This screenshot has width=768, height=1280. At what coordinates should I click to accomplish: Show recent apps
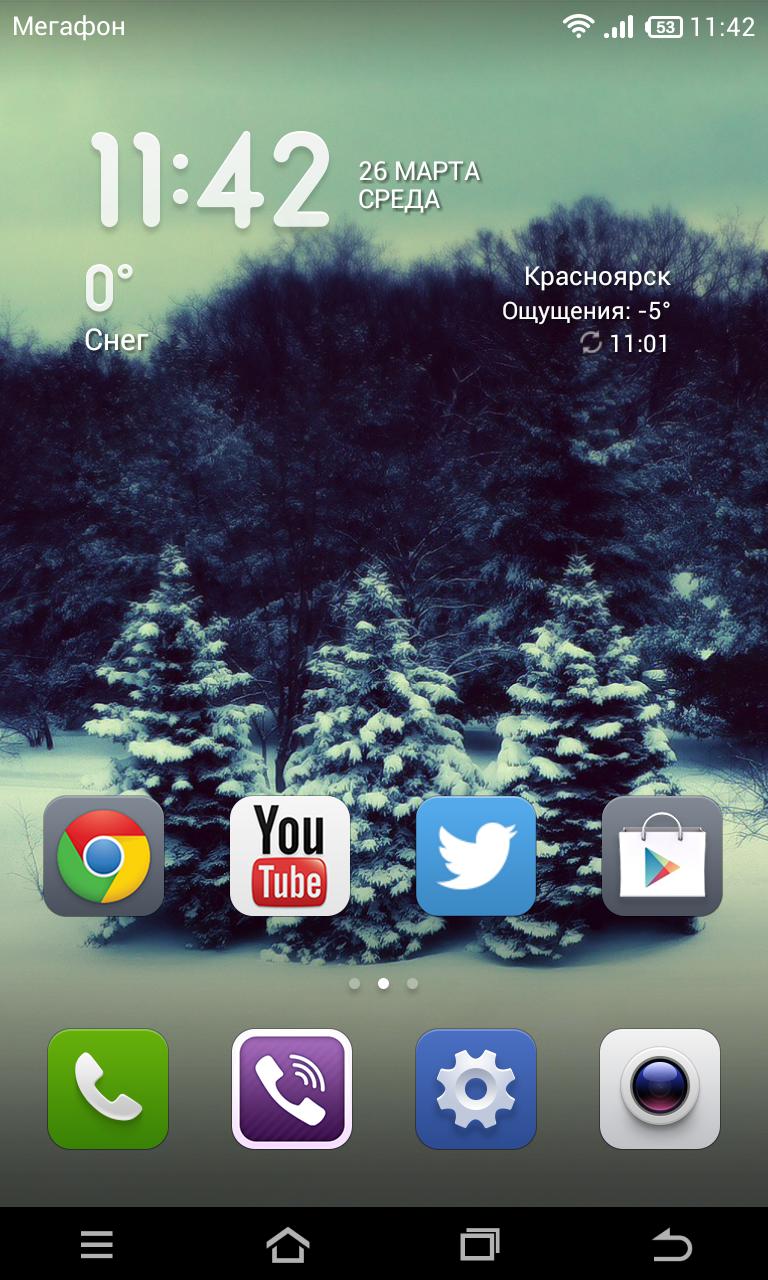tap(480, 1245)
